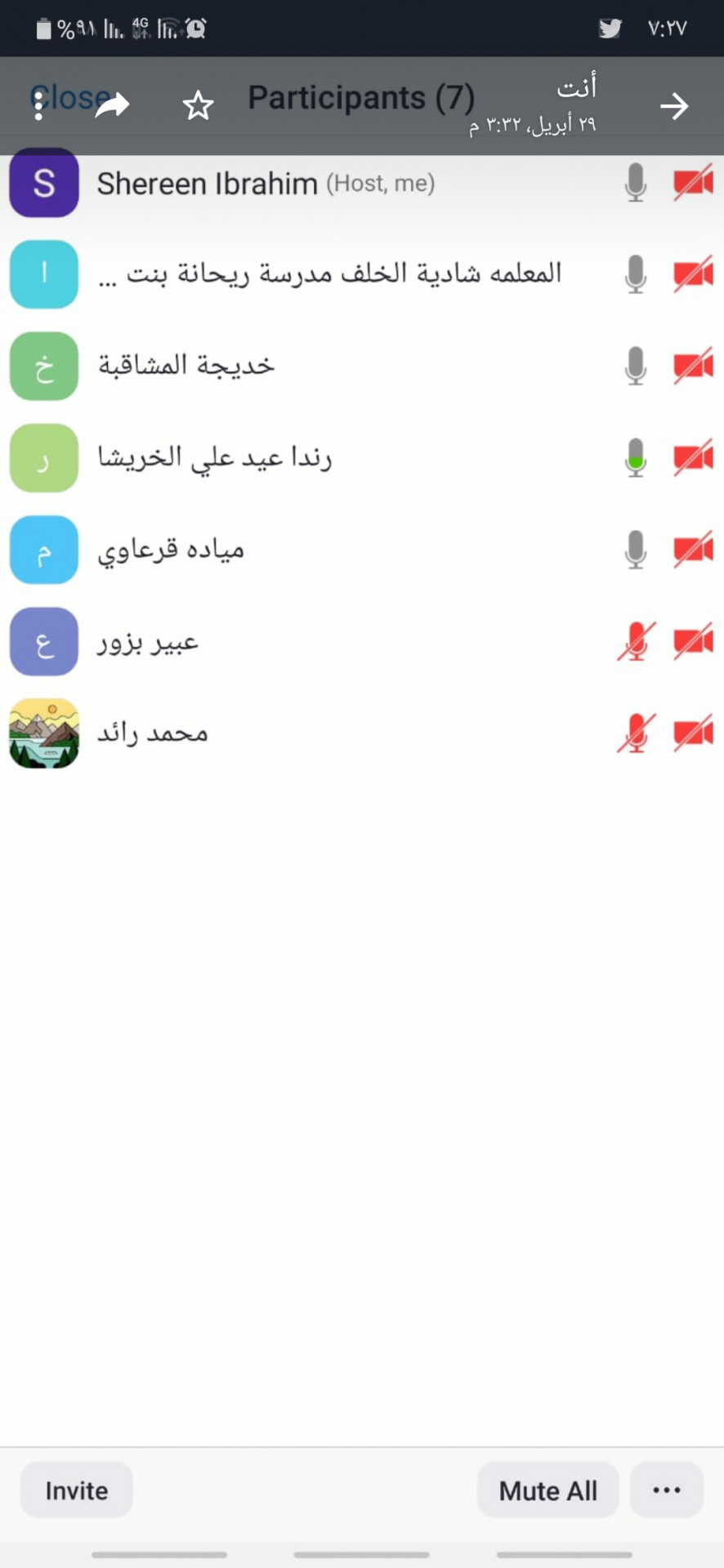Star this media message
Viewport: 724px width, 1568px height.
(198, 105)
